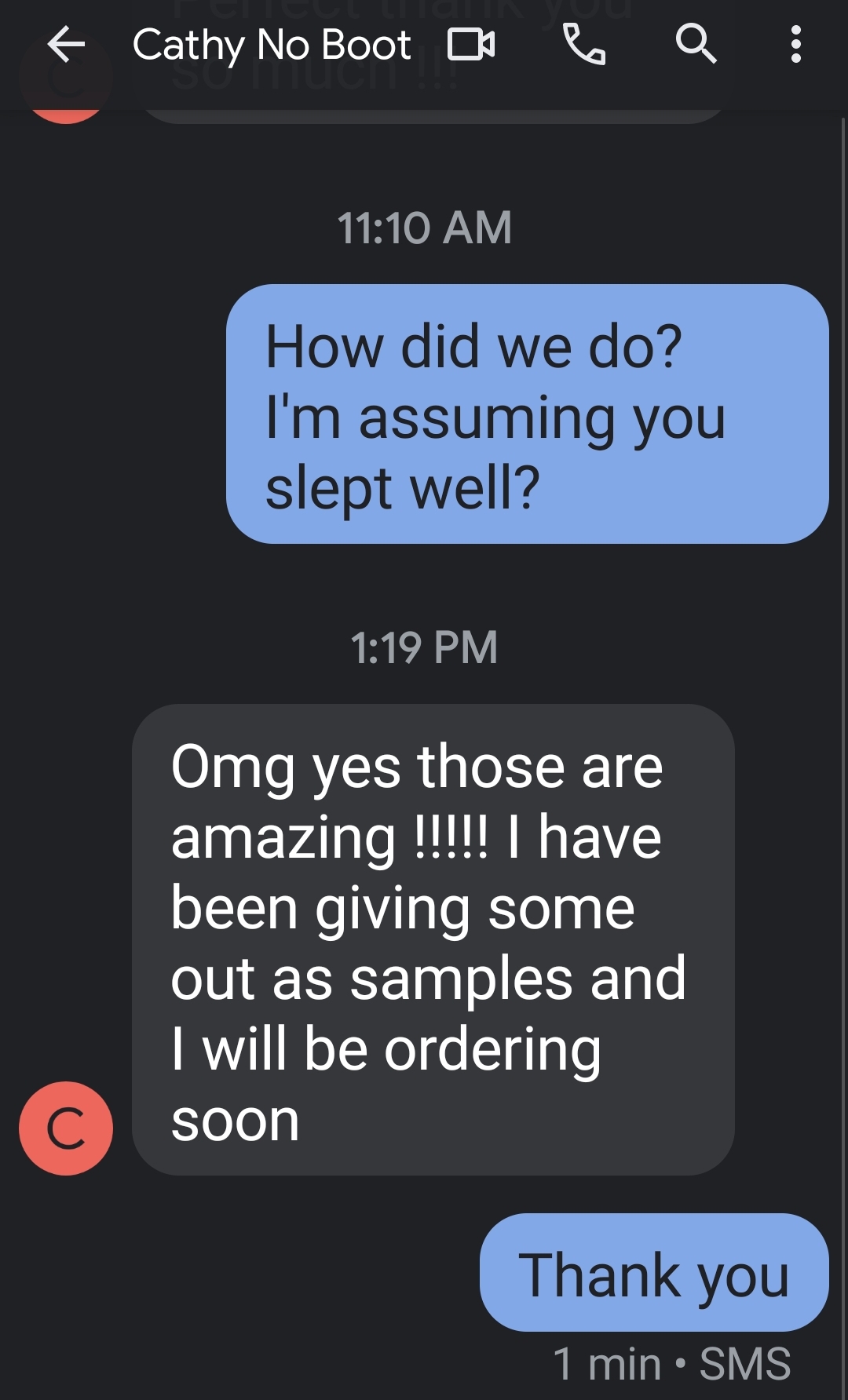
Task: Go back to the conversations list
Action: tap(66, 44)
